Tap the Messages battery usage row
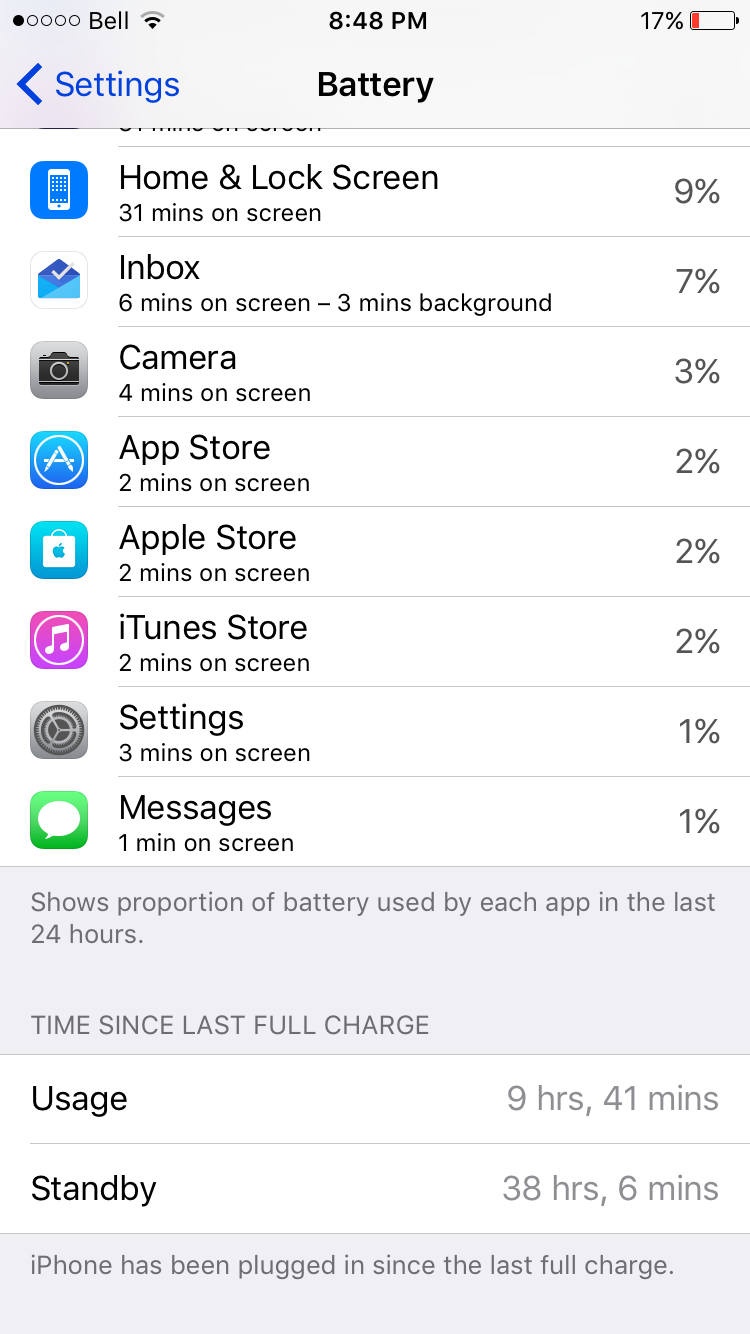750x1334 pixels. click(x=375, y=822)
